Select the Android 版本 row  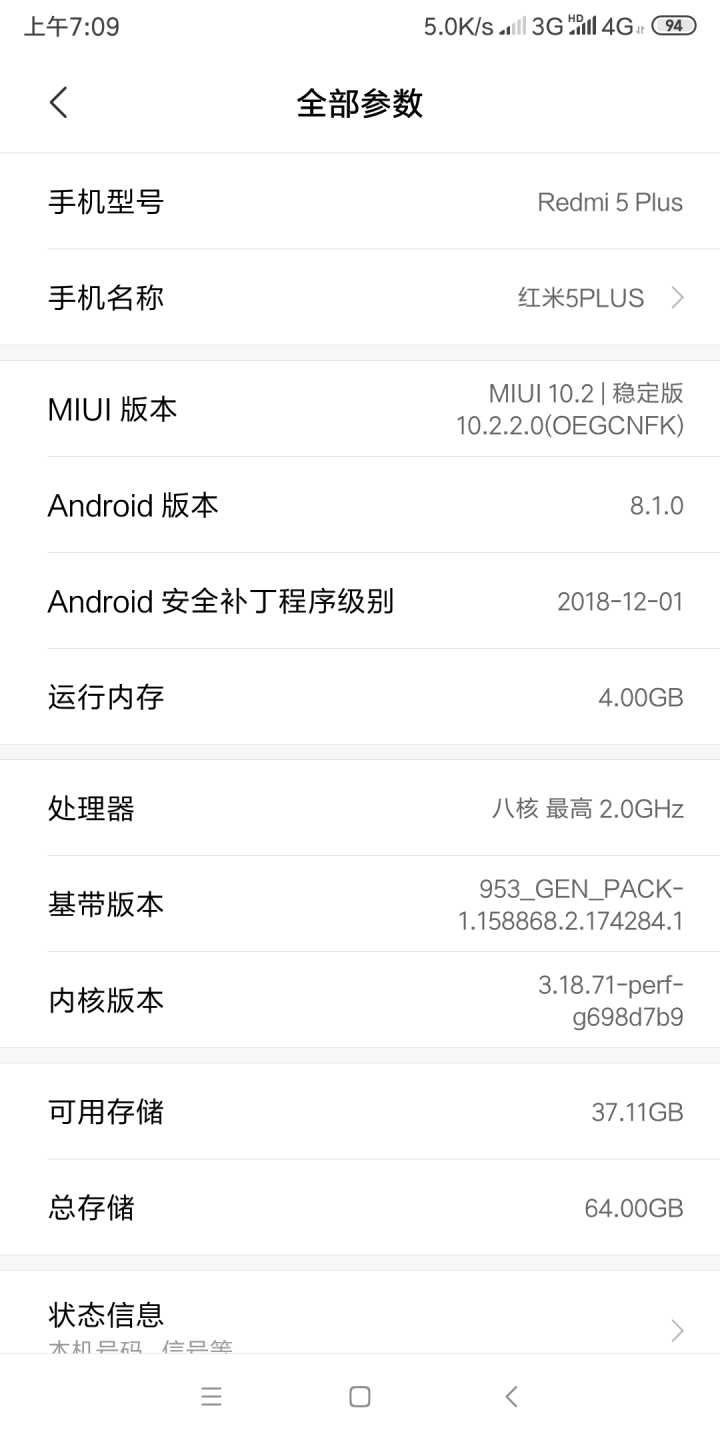pos(360,505)
